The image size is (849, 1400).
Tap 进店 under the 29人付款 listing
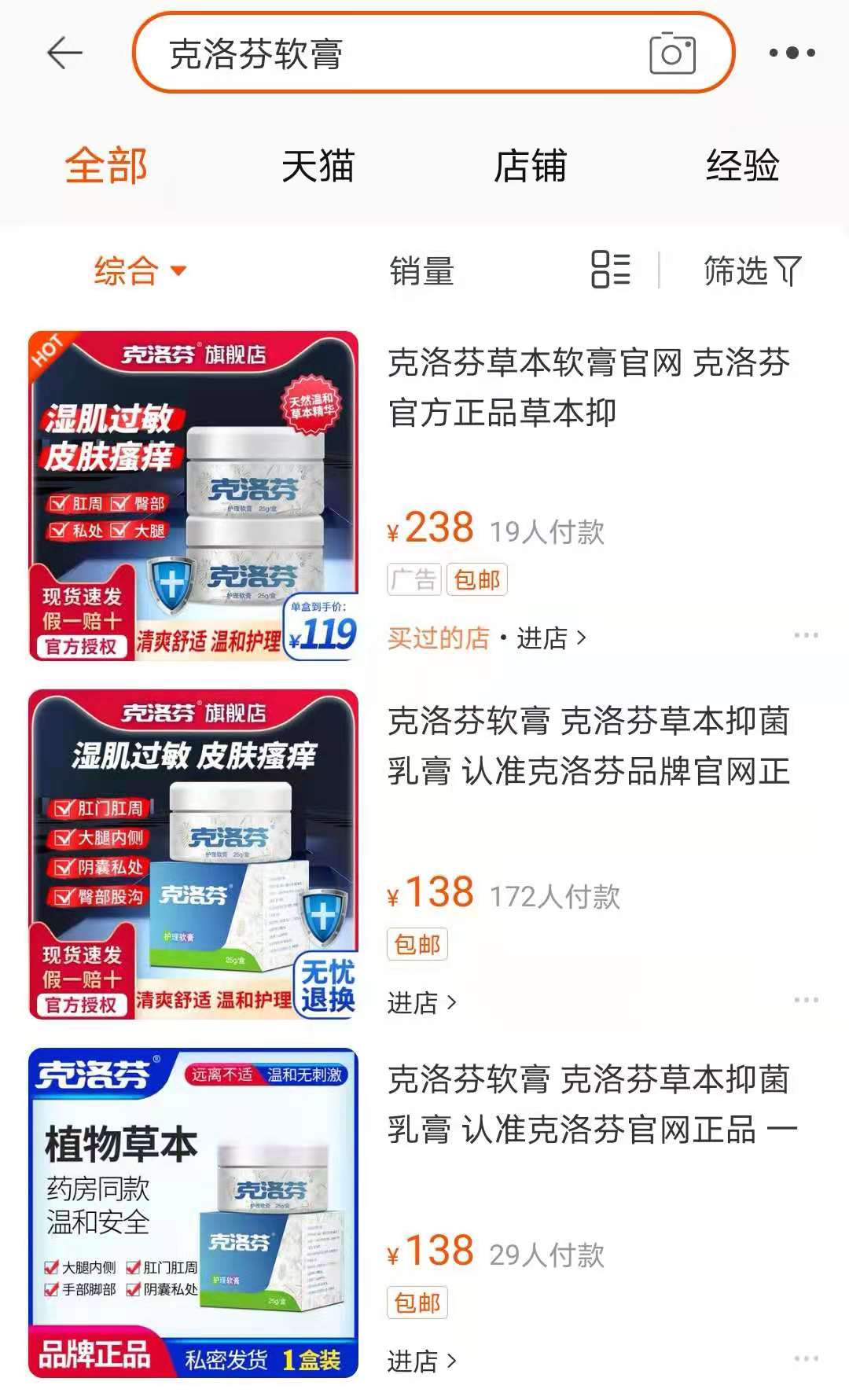coord(421,1361)
